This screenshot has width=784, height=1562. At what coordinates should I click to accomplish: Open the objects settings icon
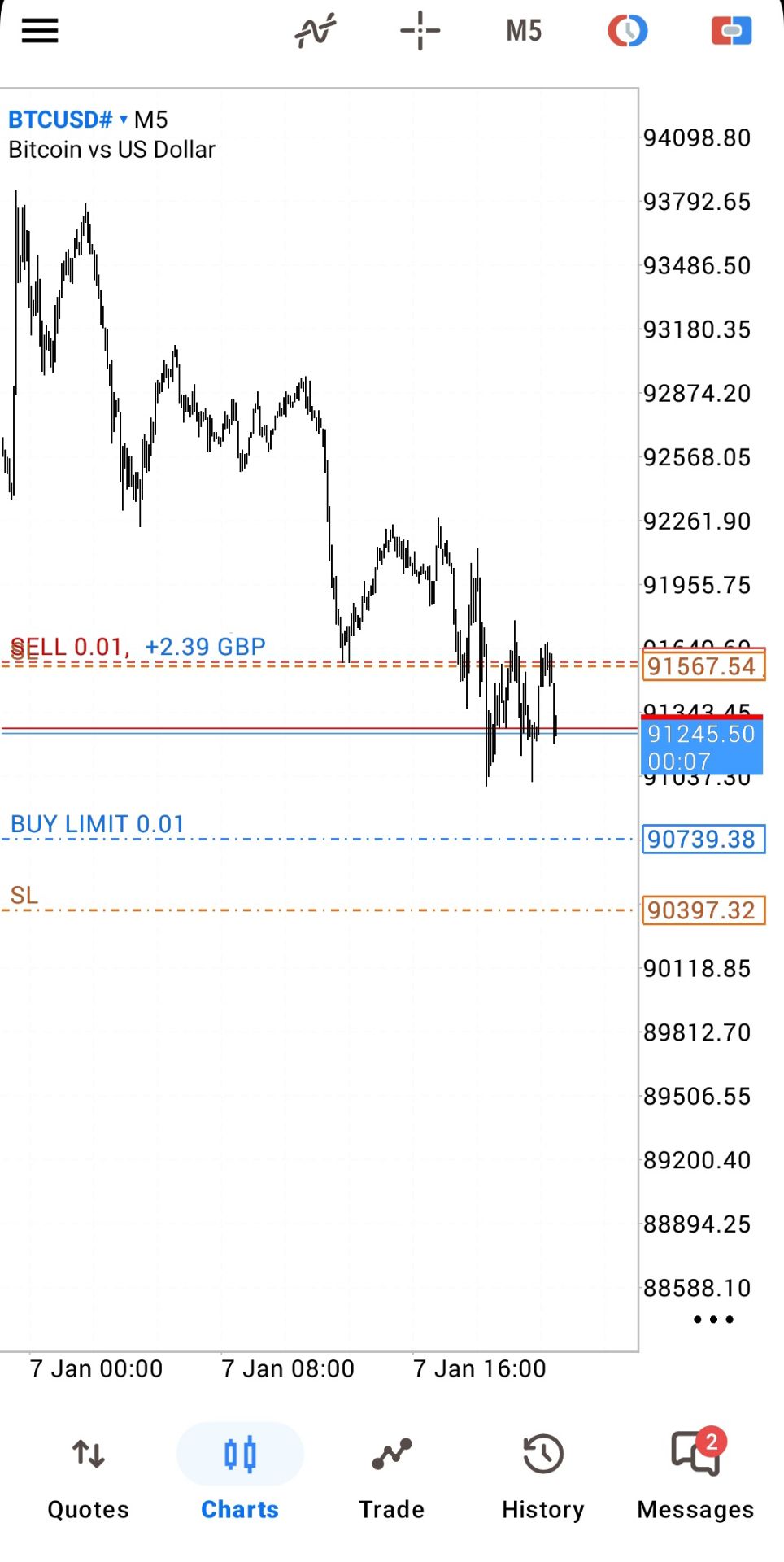click(x=627, y=31)
